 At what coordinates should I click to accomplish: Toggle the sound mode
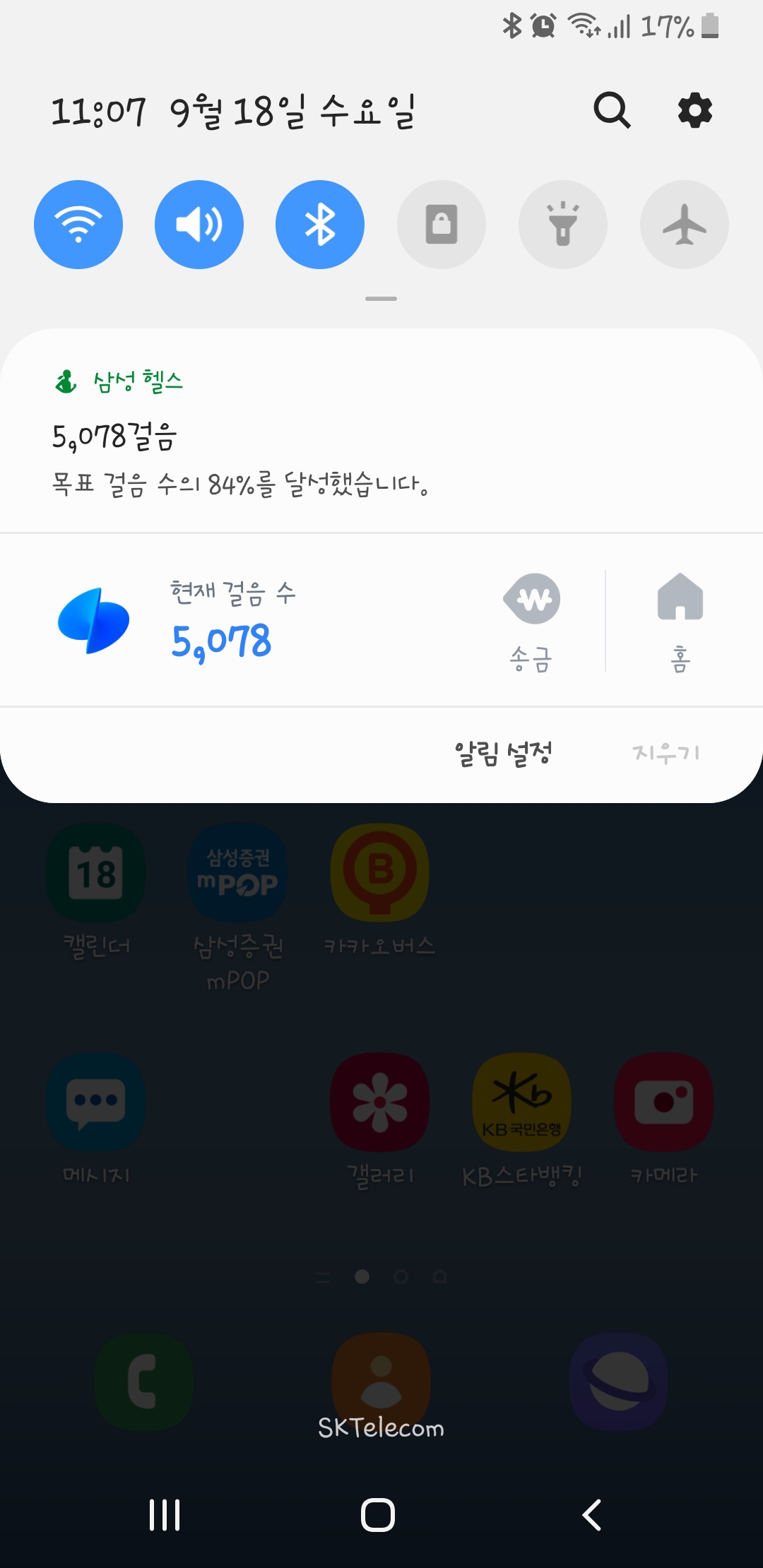click(x=199, y=225)
